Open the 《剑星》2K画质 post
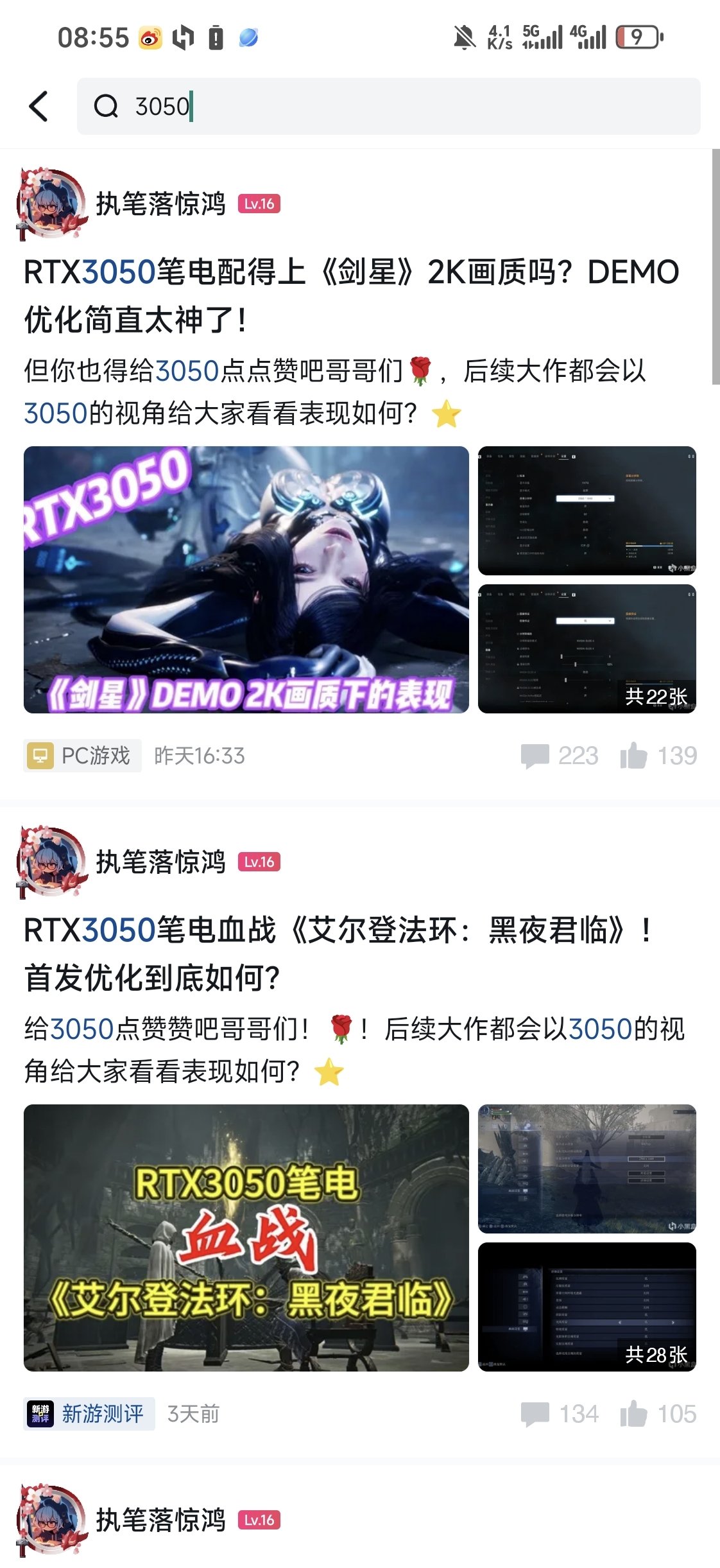 (351, 295)
